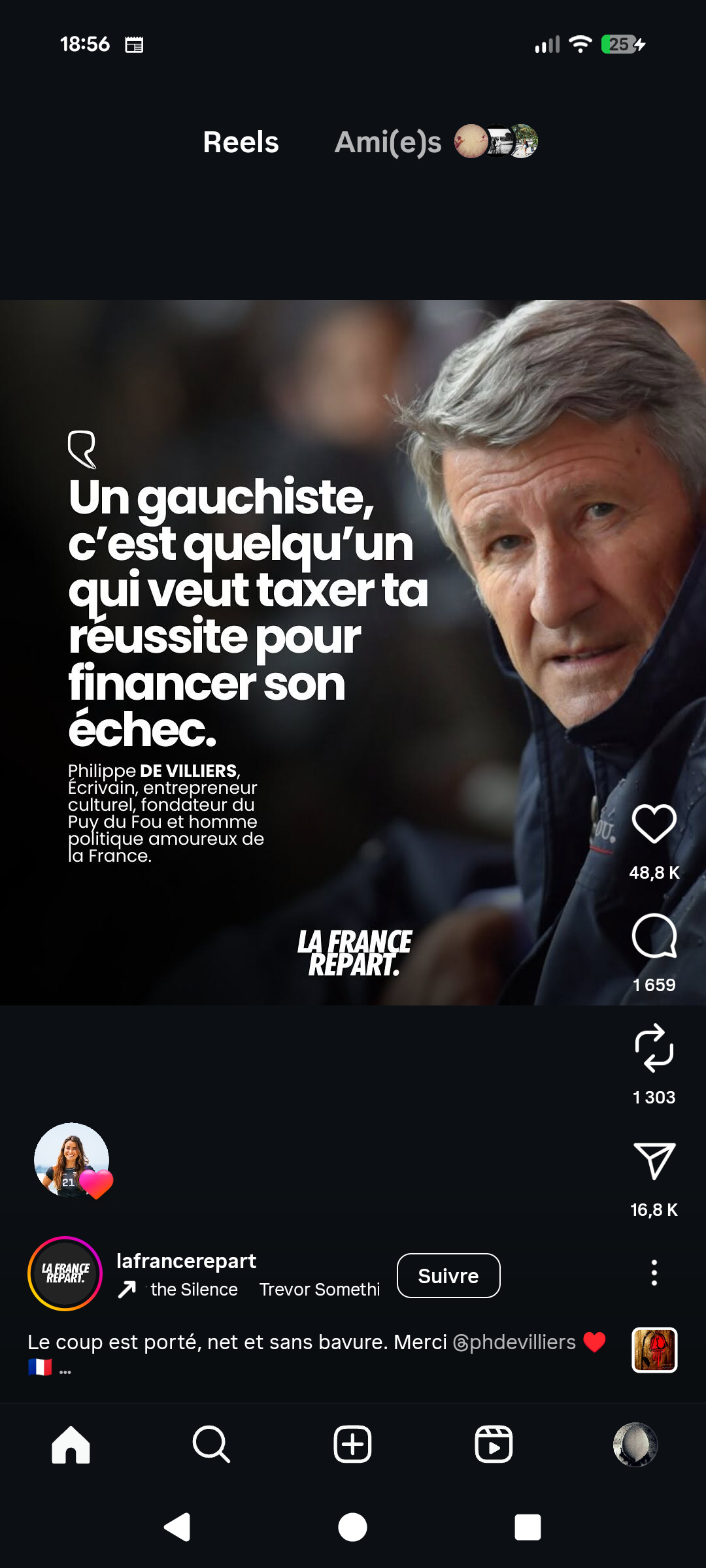Open the audio track the Silence
This screenshot has width=706, height=1568.
click(193, 1289)
